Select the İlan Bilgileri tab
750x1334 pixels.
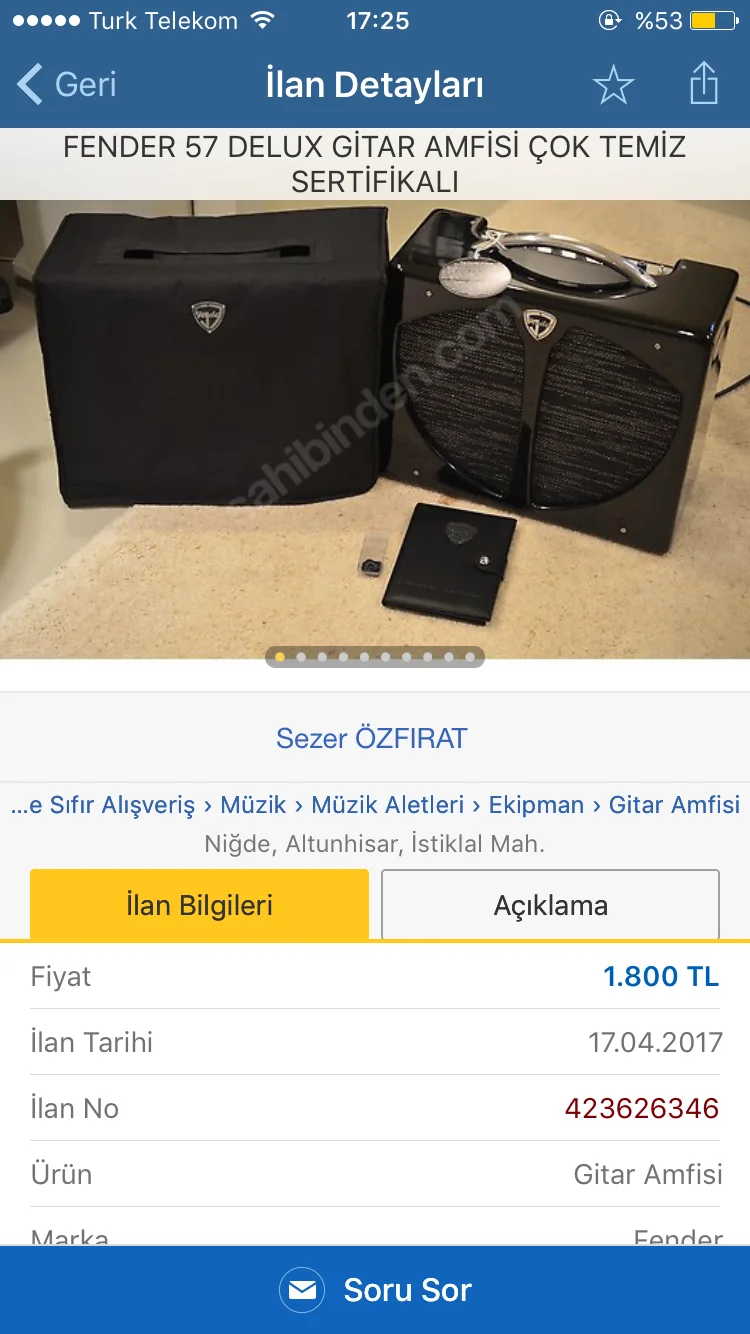200,905
